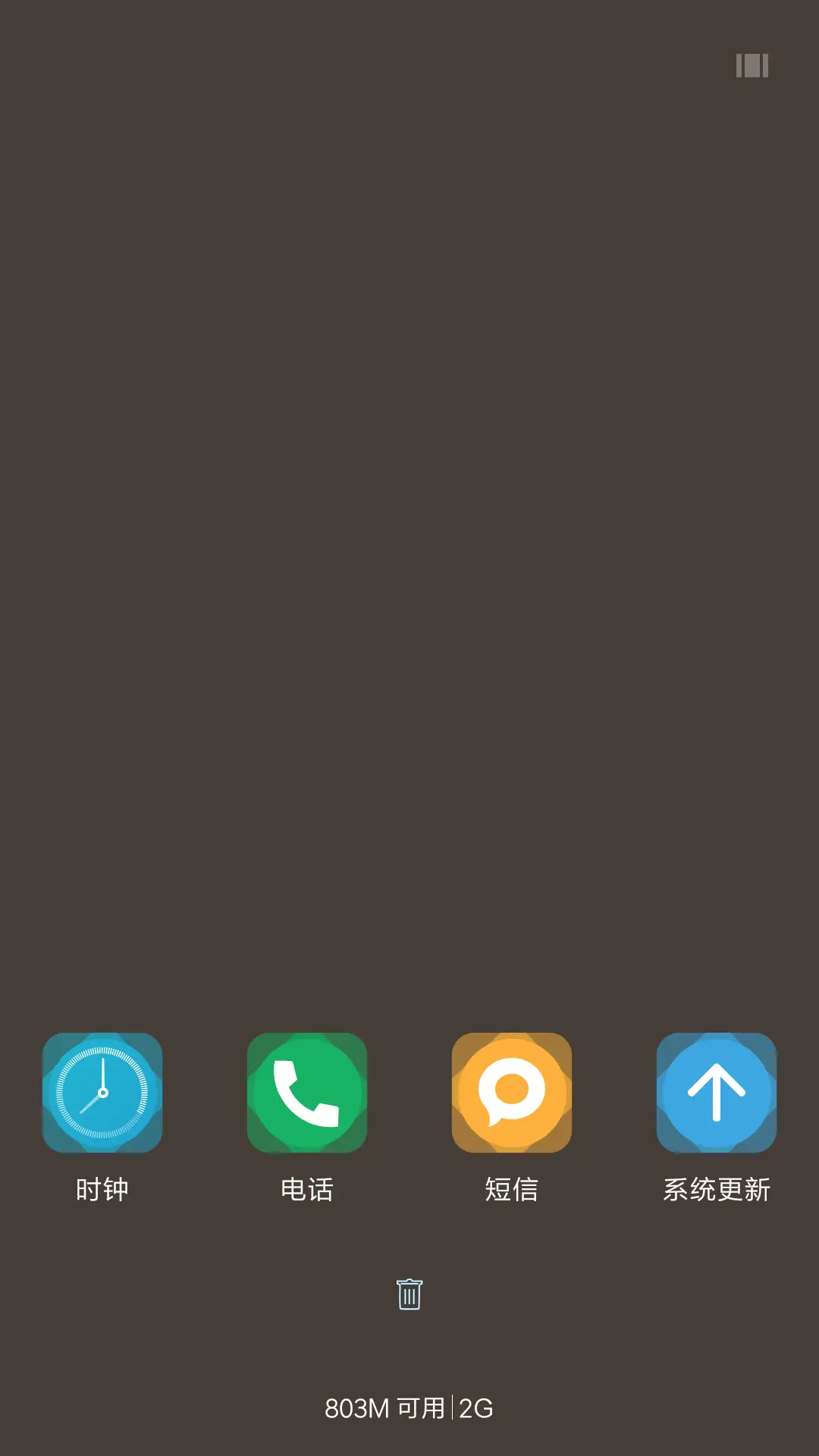Clear all recent apps with trash icon

pos(409,1294)
